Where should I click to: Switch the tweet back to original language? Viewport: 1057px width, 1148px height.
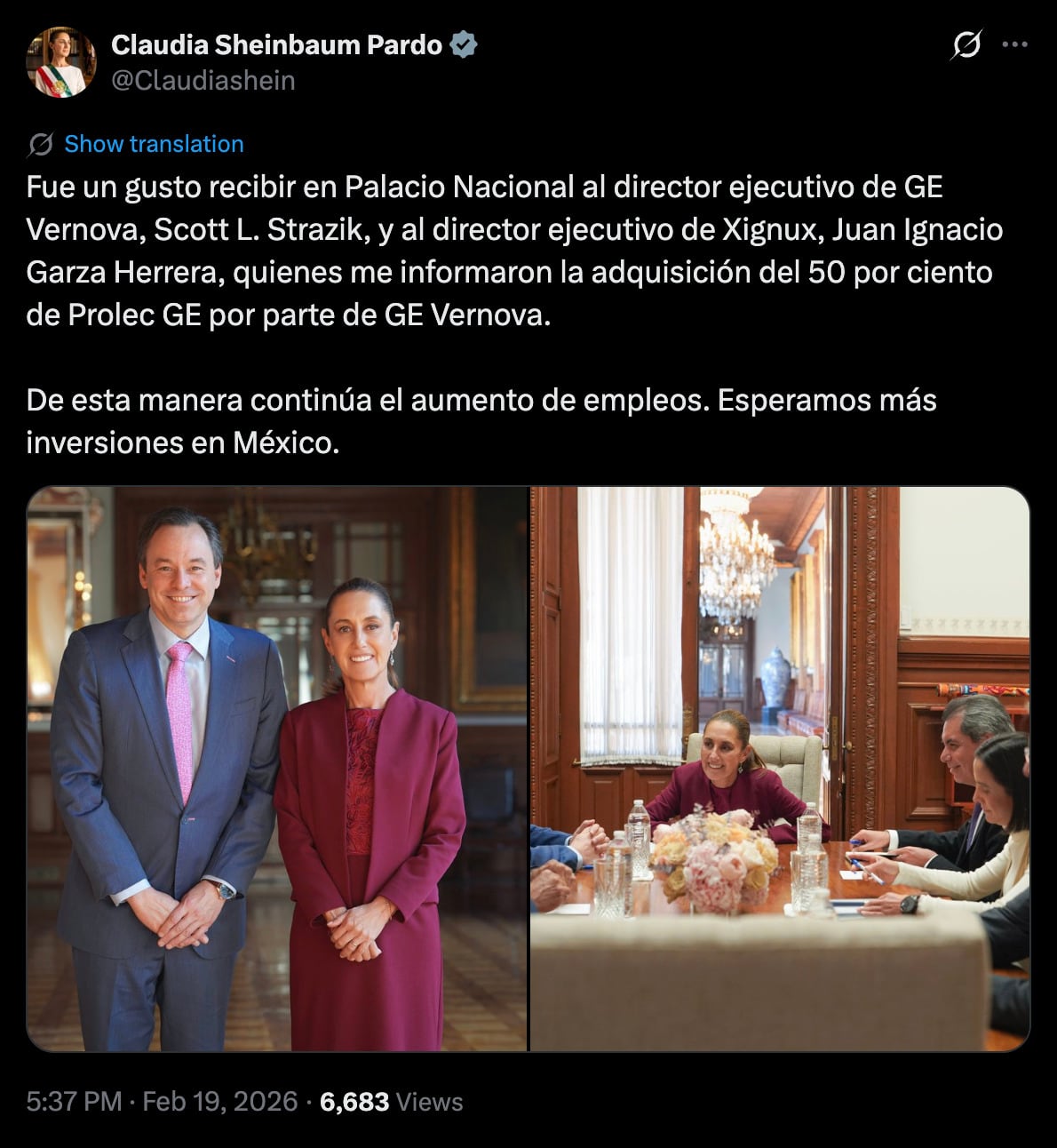(x=154, y=143)
